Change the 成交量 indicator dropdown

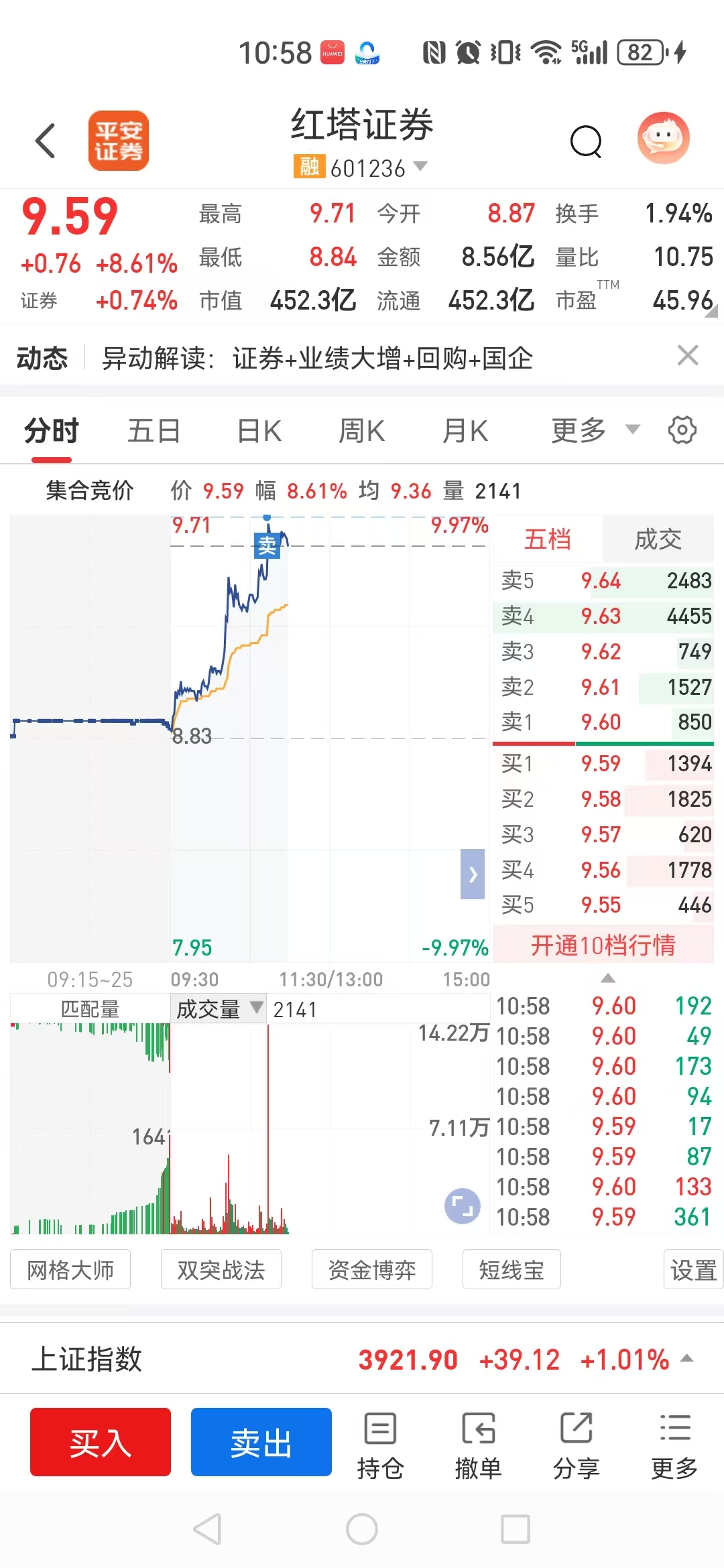(x=219, y=1008)
